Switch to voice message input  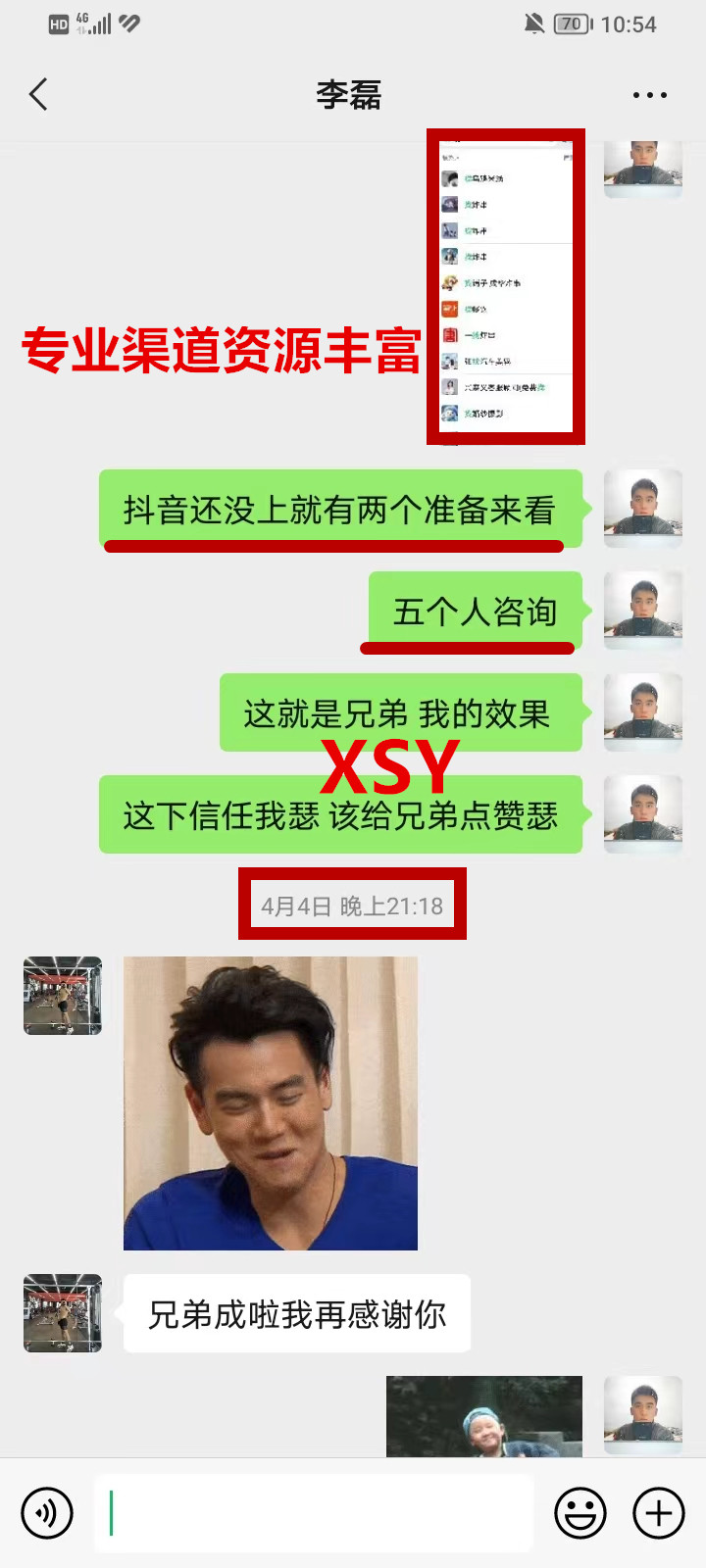(x=47, y=1513)
